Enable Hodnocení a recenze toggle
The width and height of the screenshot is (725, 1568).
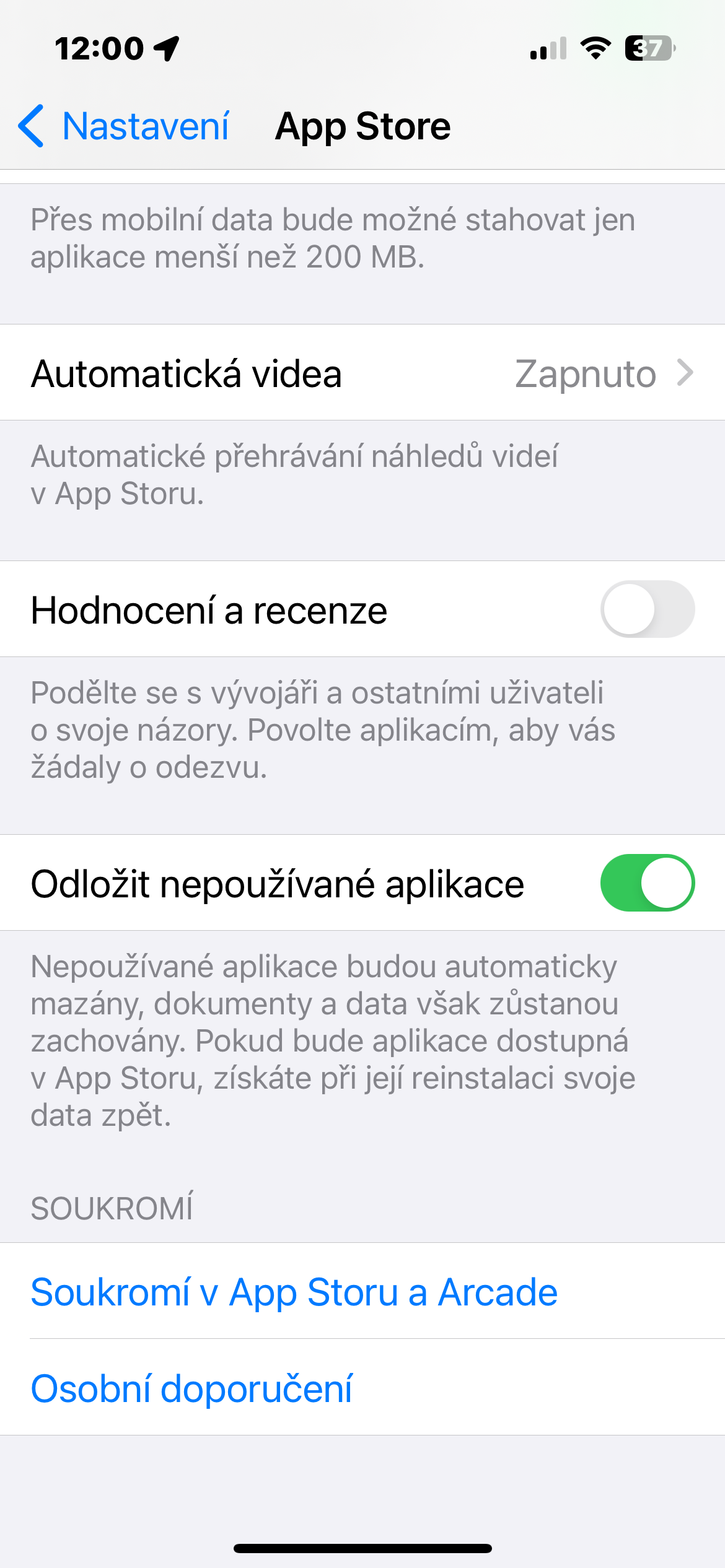pos(647,609)
